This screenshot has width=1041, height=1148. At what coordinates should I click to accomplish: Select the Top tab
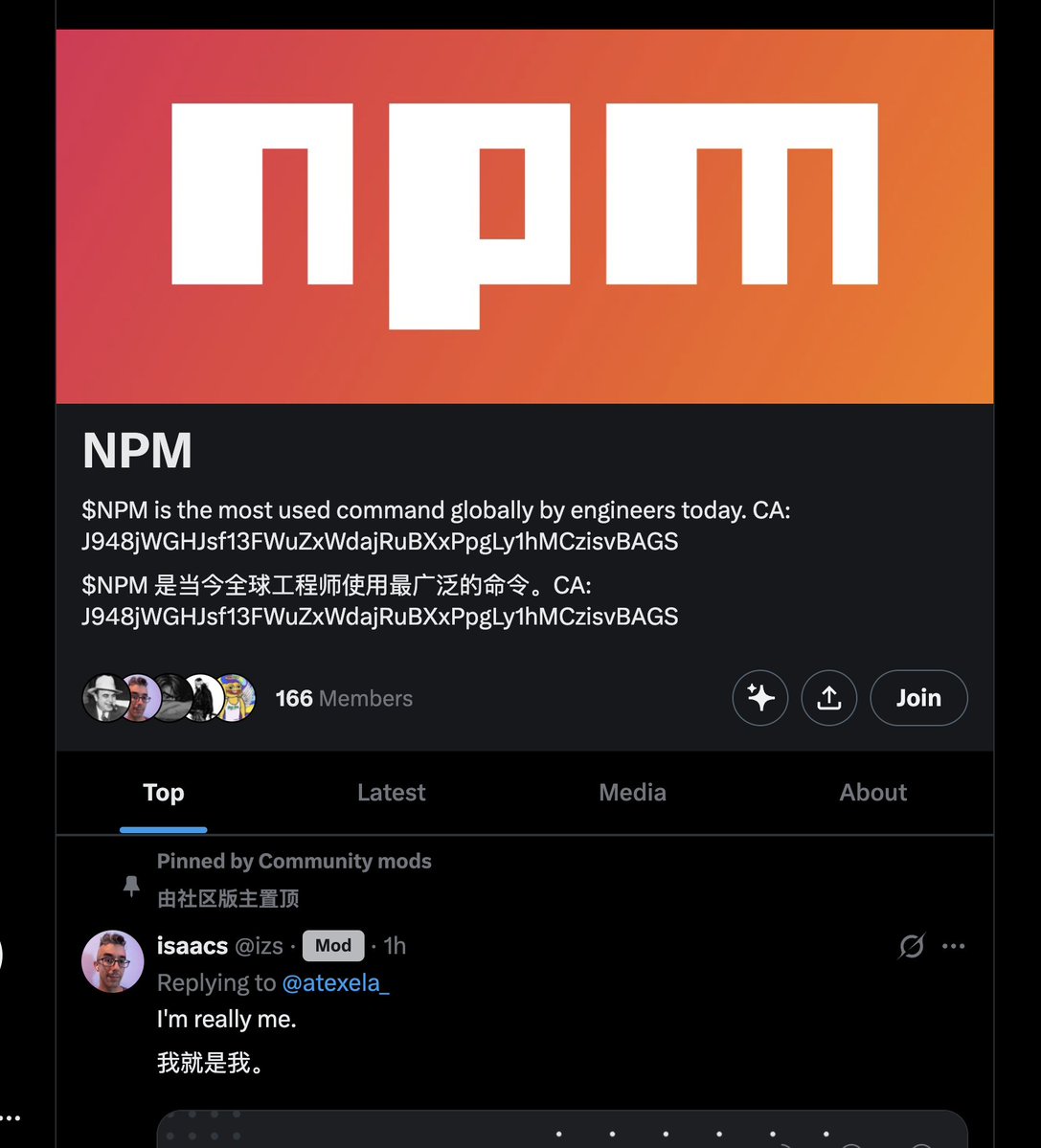[x=163, y=793]
